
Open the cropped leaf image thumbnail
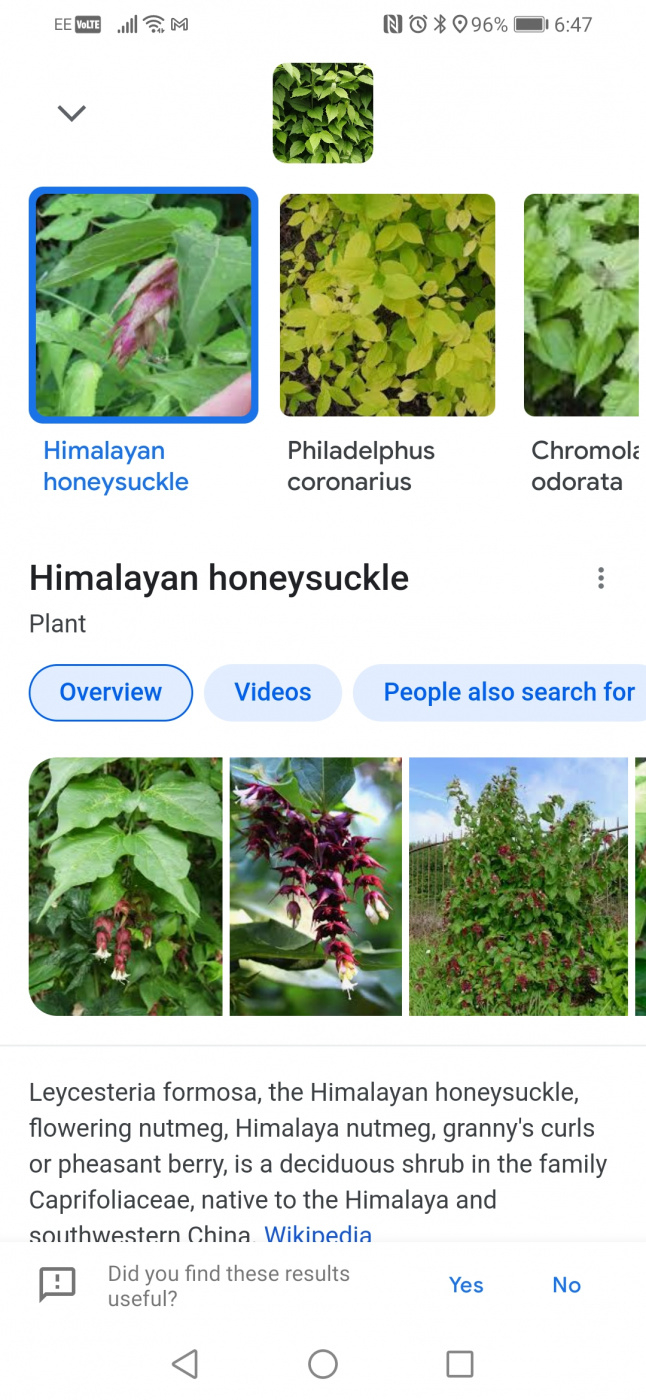point(322,113)
